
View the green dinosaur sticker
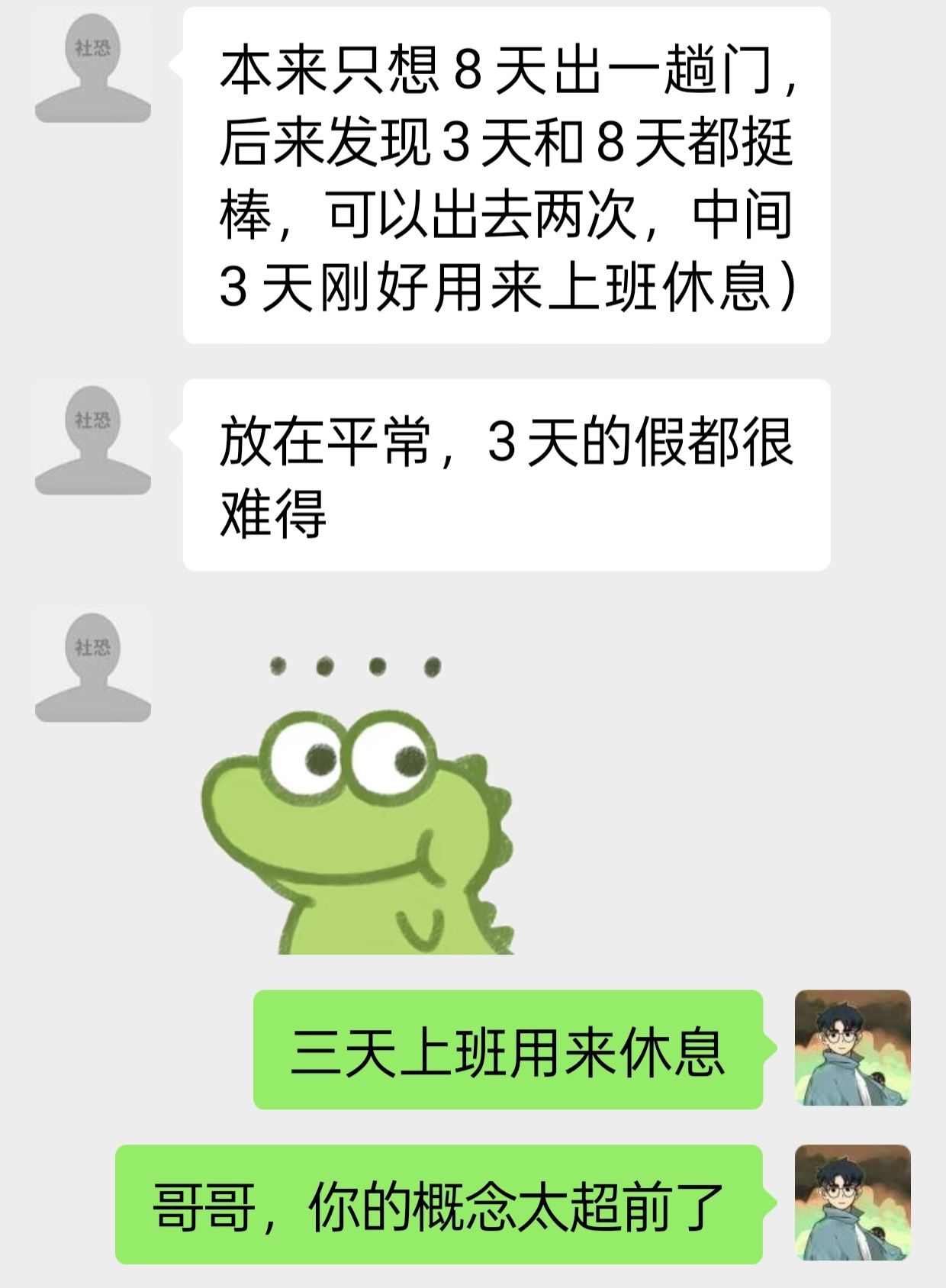357,803
